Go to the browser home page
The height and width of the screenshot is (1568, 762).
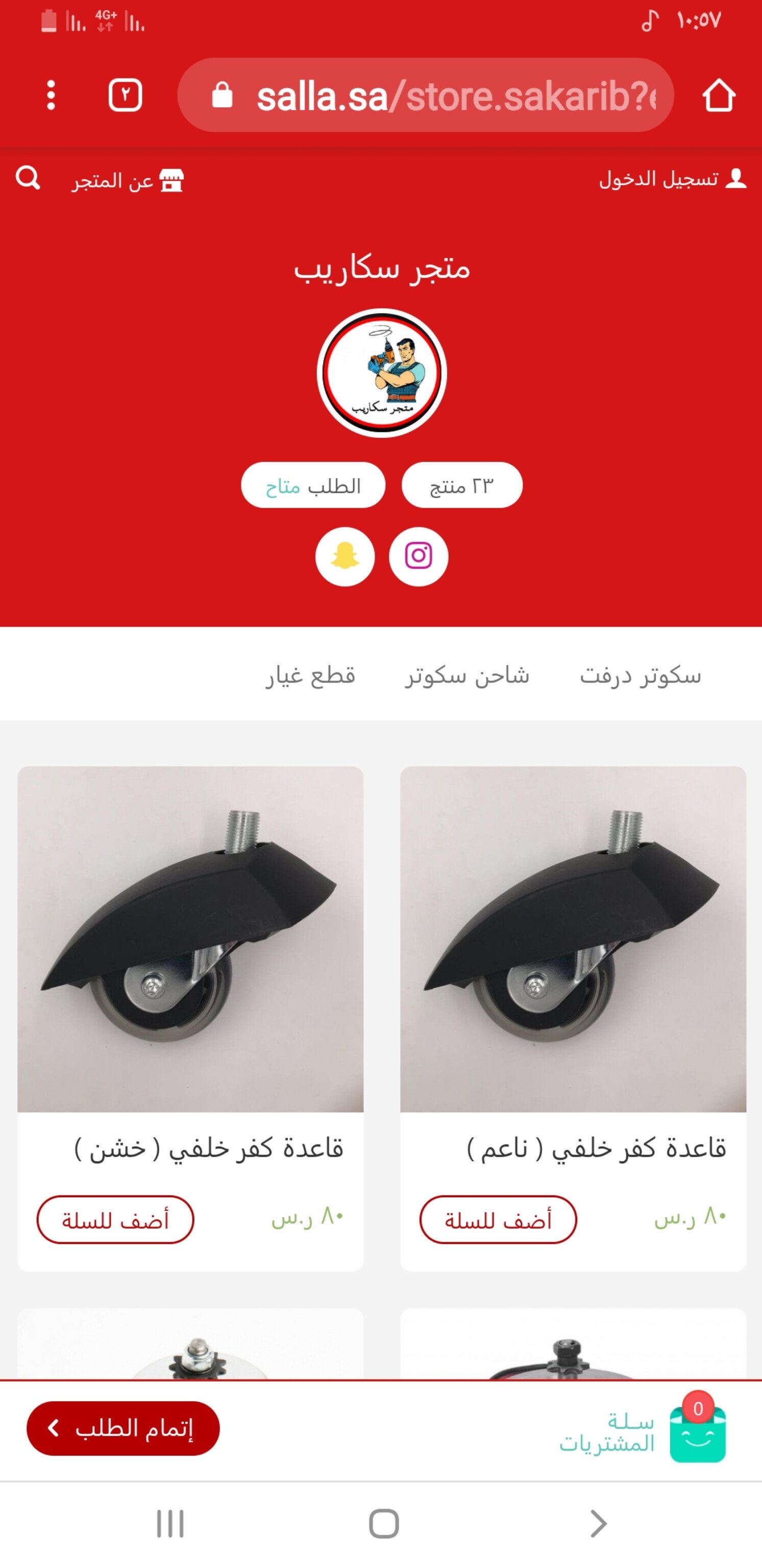718,95
